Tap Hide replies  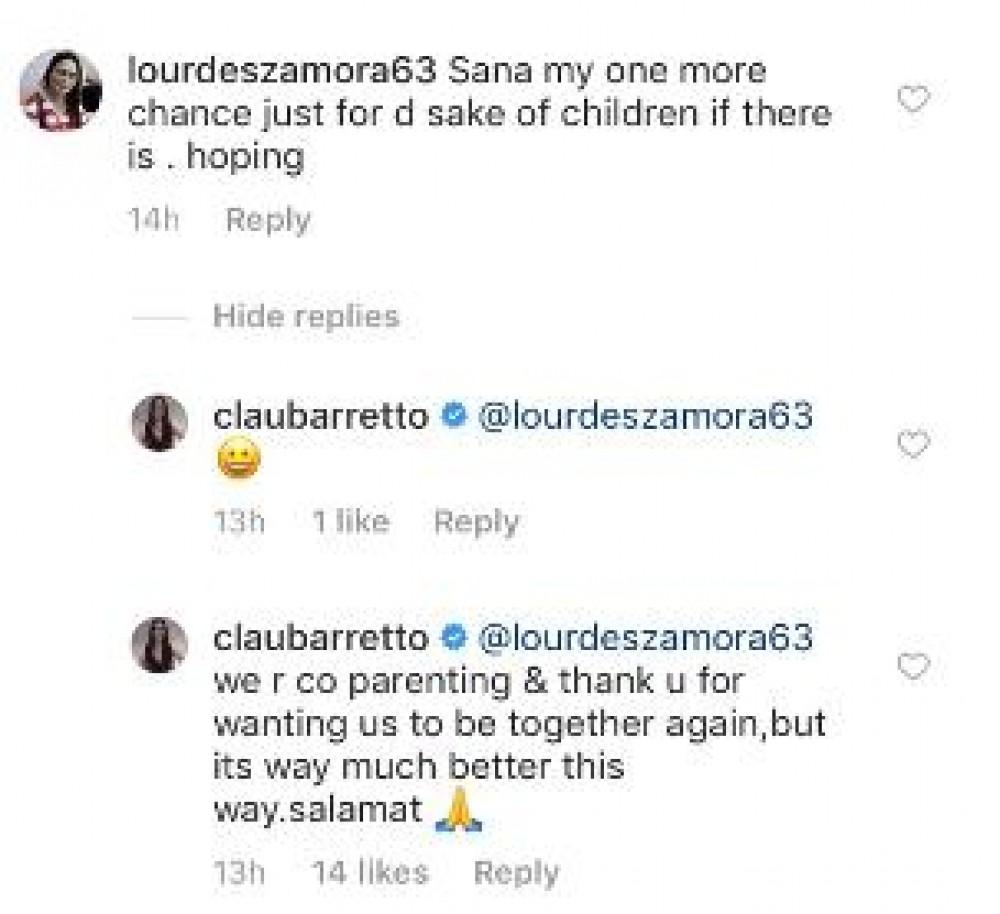pos(306,317)
